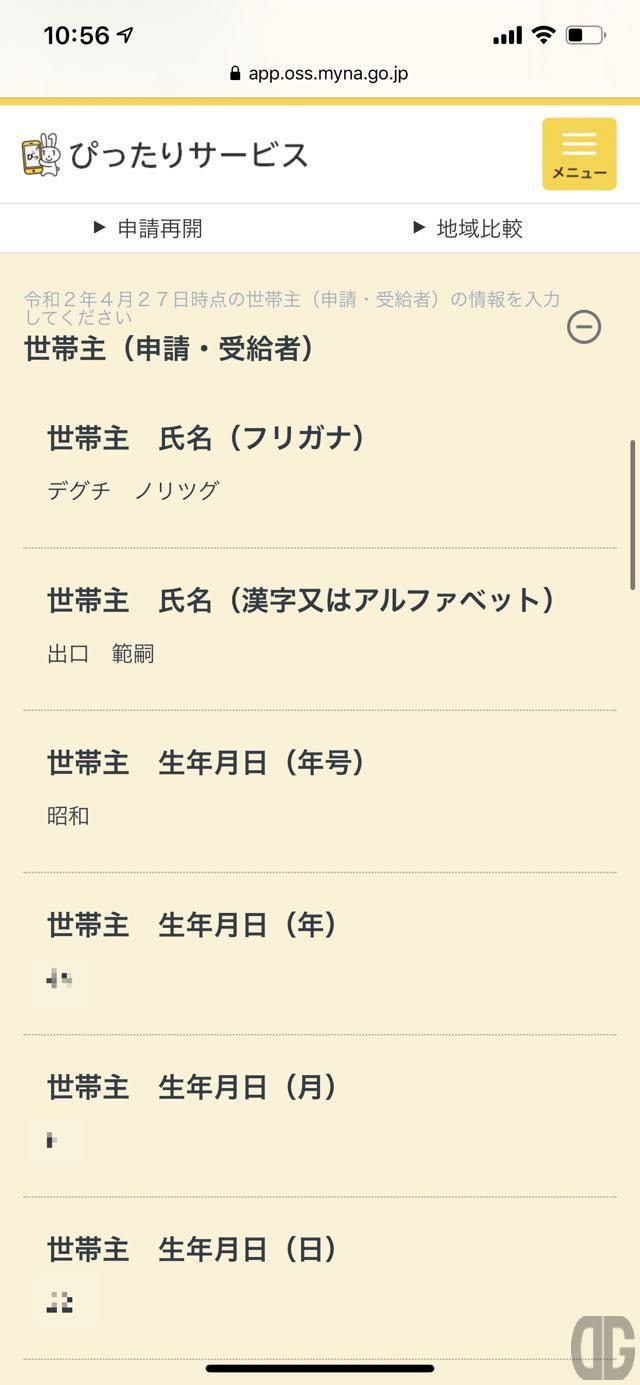Collapse the 世帯主（申請・受給者） section
Viewport: 640px width, 1385px height.
(x=584, y=327)
